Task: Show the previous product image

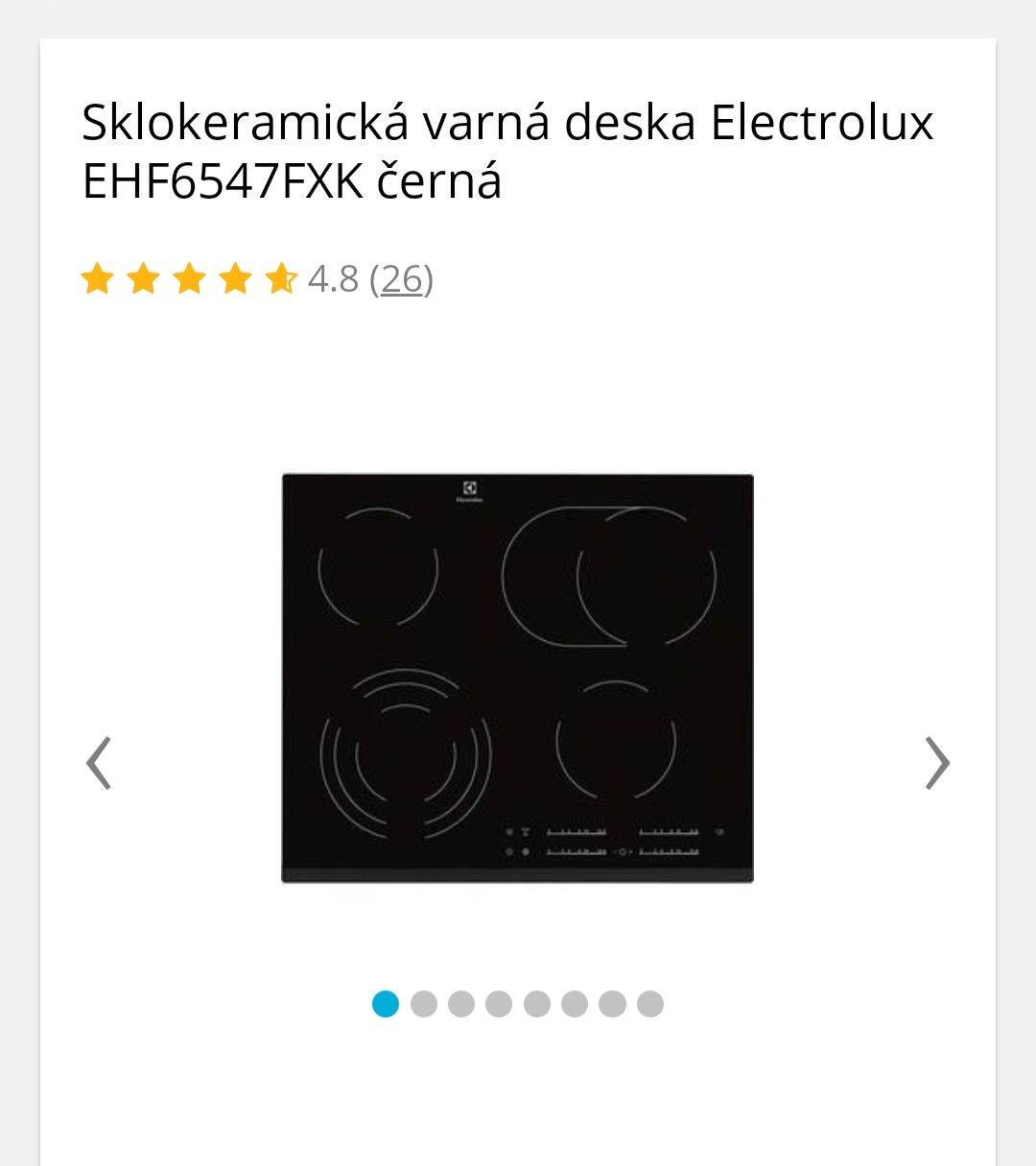Action: [x=99, y=763]
